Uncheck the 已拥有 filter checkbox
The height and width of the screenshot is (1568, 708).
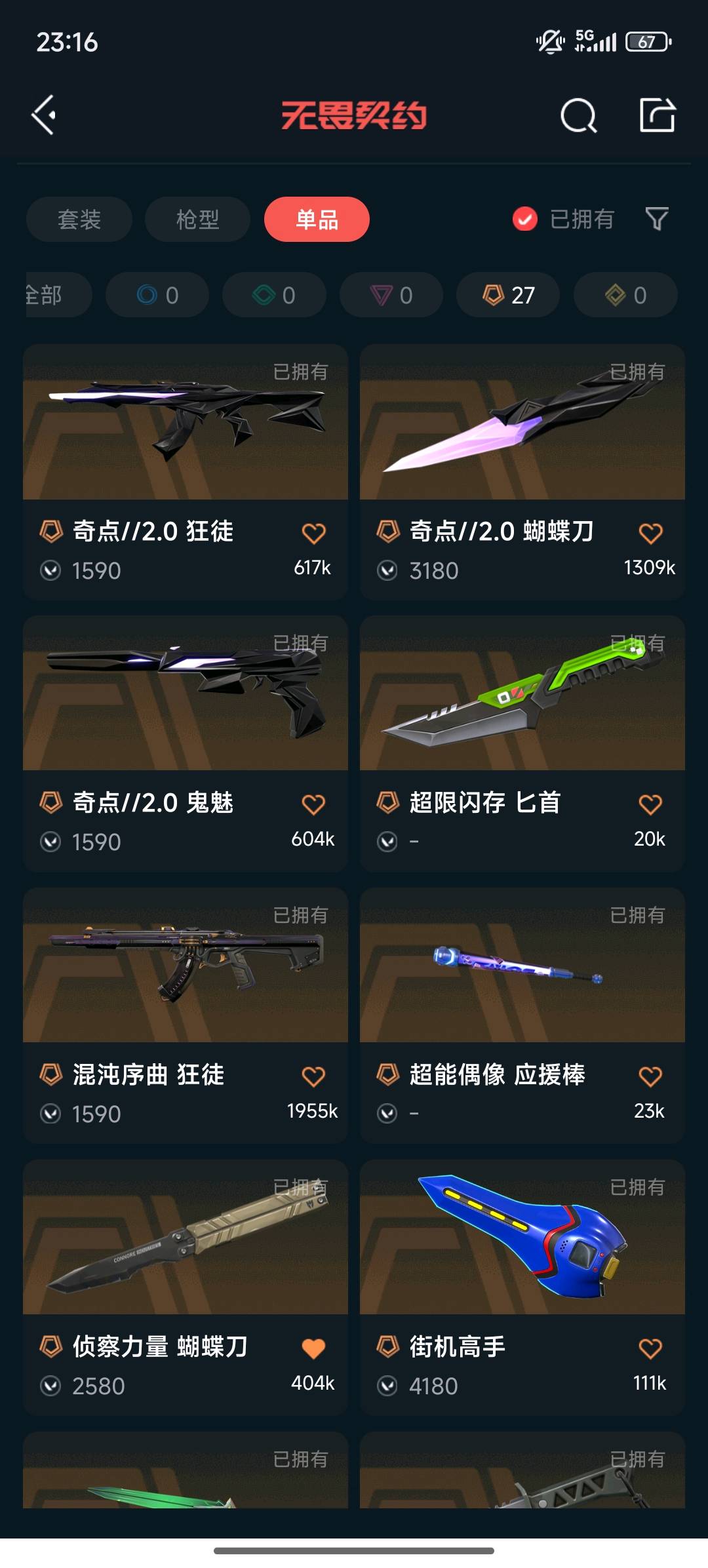524,219
